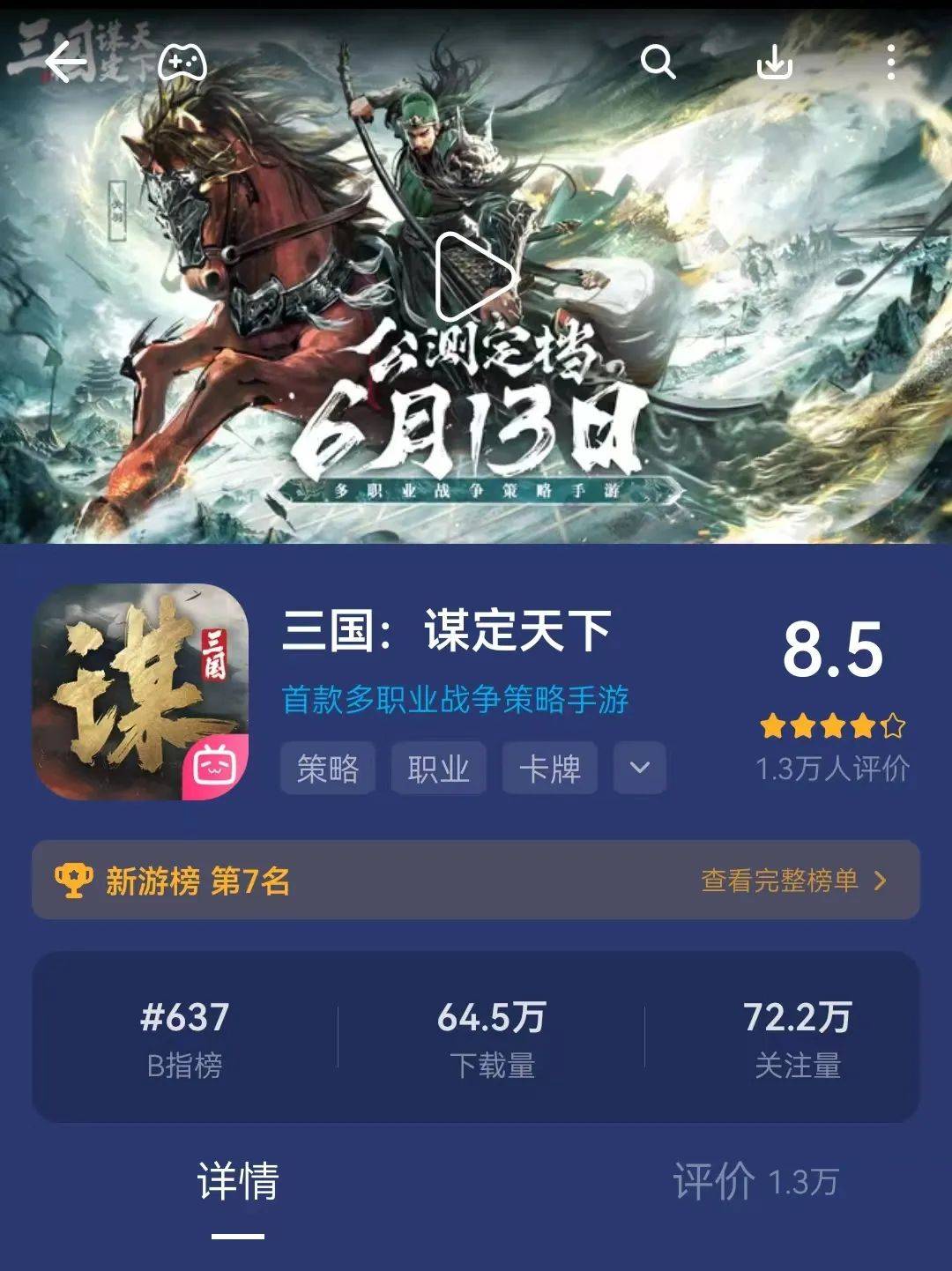Open the downloads manager icon

[775, 63]
